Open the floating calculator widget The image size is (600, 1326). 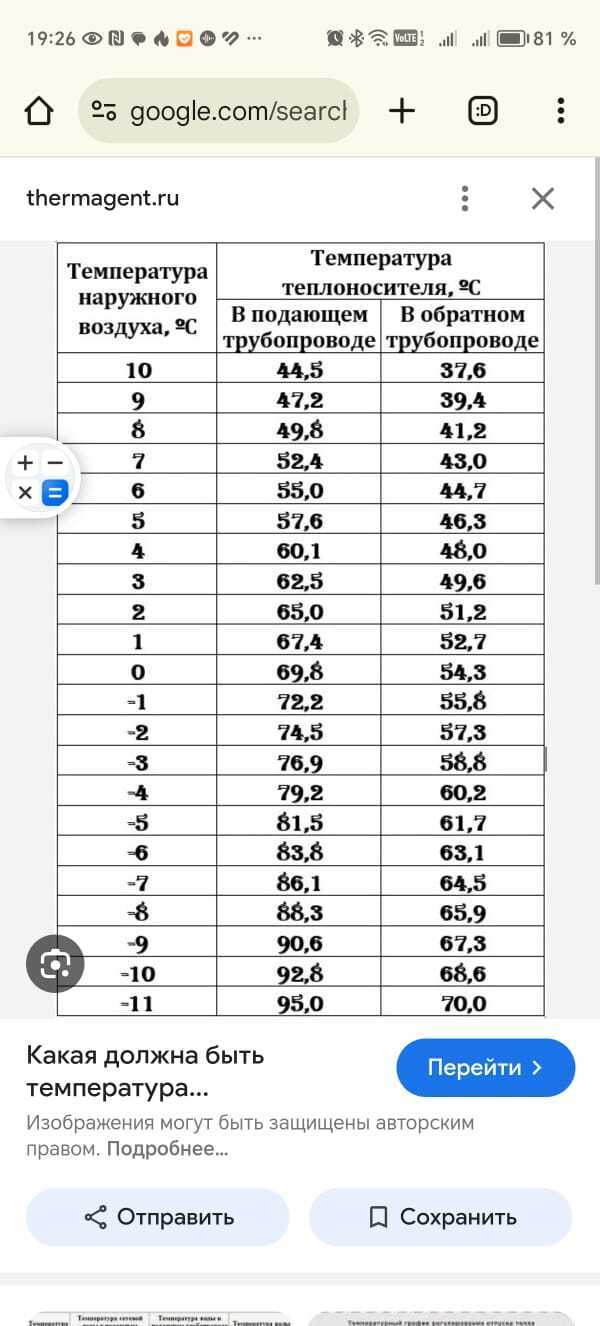click(x=40, y=477)
